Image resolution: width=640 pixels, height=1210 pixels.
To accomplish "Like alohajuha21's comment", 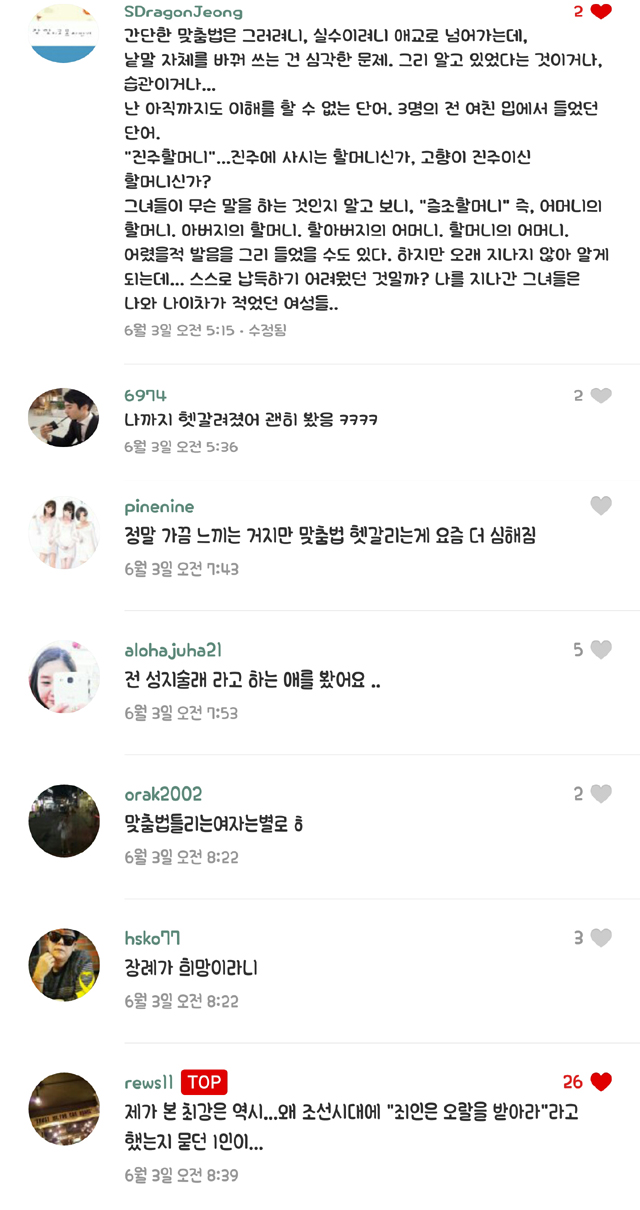I will 600,650.
